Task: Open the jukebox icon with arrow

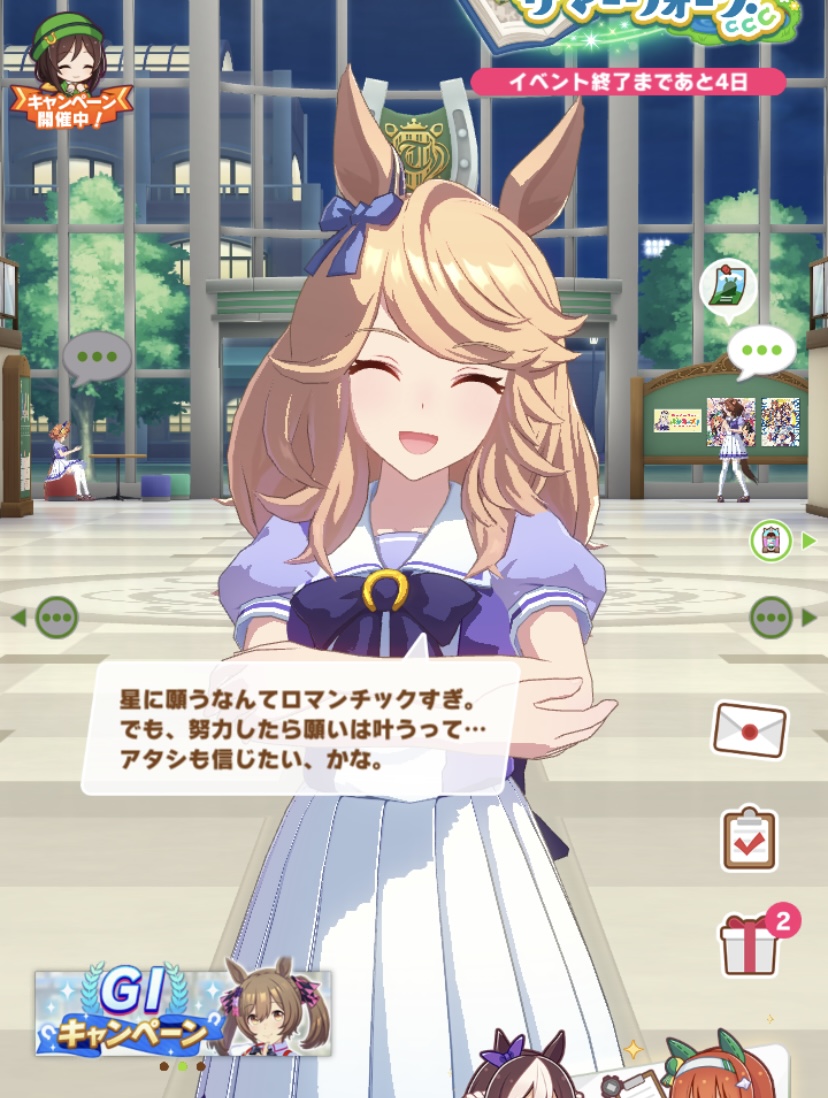Action: tap(782, 541)
